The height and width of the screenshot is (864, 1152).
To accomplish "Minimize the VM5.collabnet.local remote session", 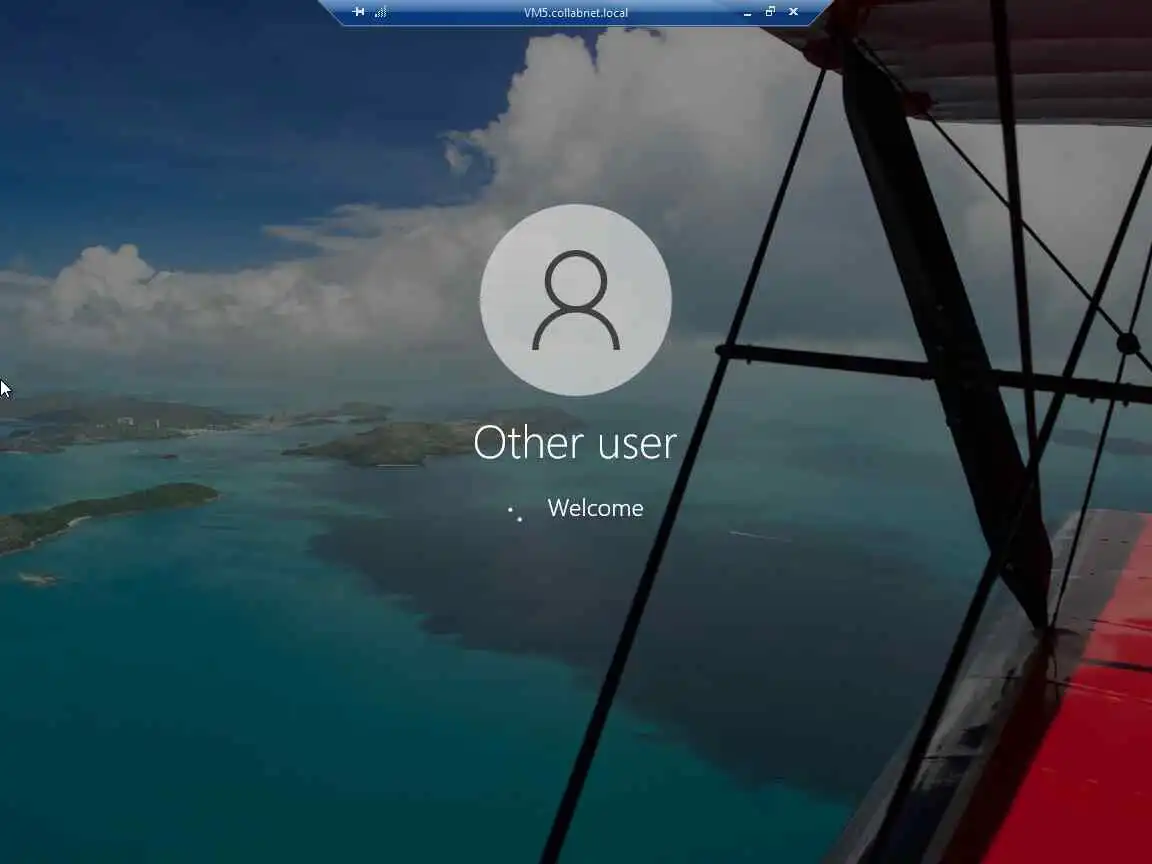I will pyautogui.click(x=746, y=13).
